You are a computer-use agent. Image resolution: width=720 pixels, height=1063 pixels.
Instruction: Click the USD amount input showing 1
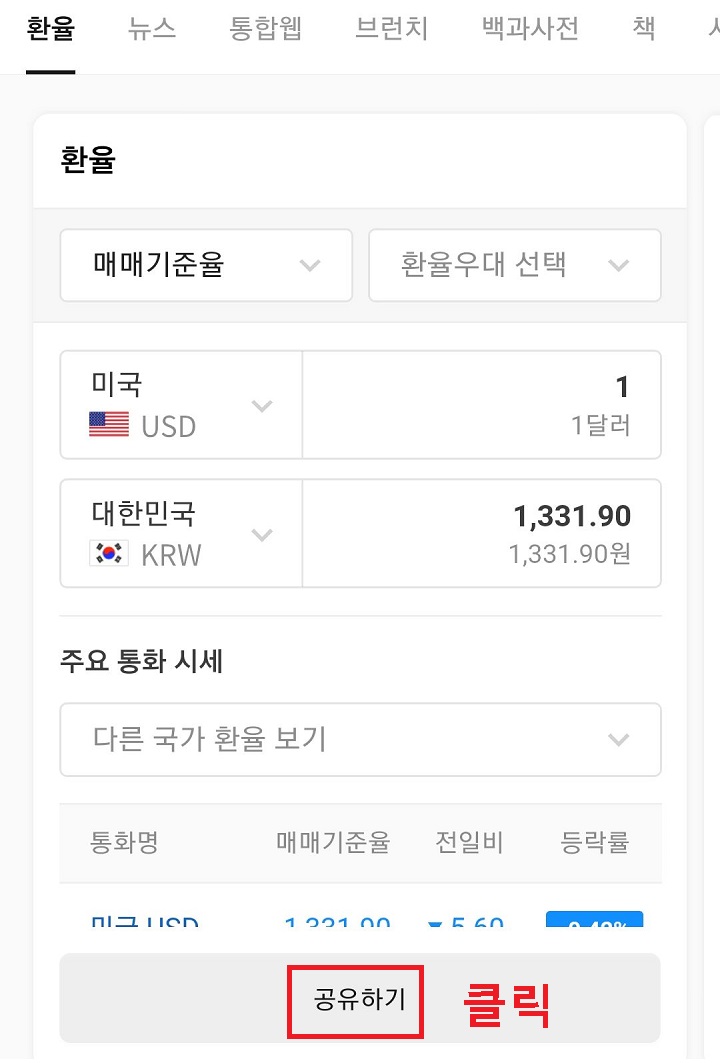[x=481, y=404]
